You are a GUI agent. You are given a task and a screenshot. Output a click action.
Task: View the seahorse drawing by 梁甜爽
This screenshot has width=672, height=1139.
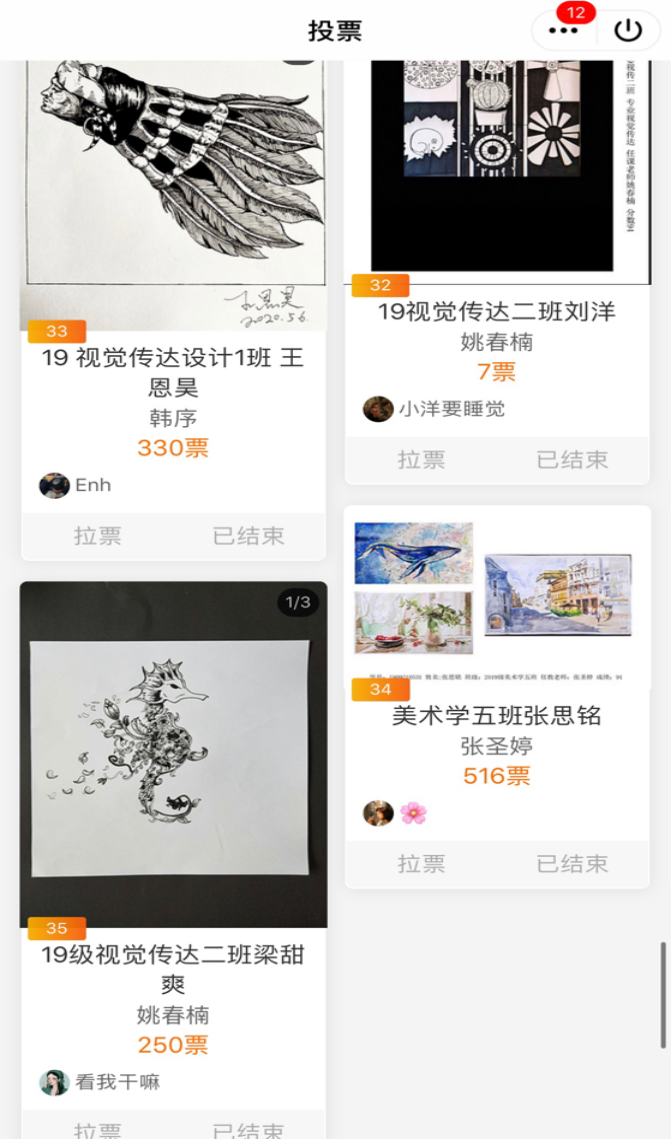pos(173,755)
